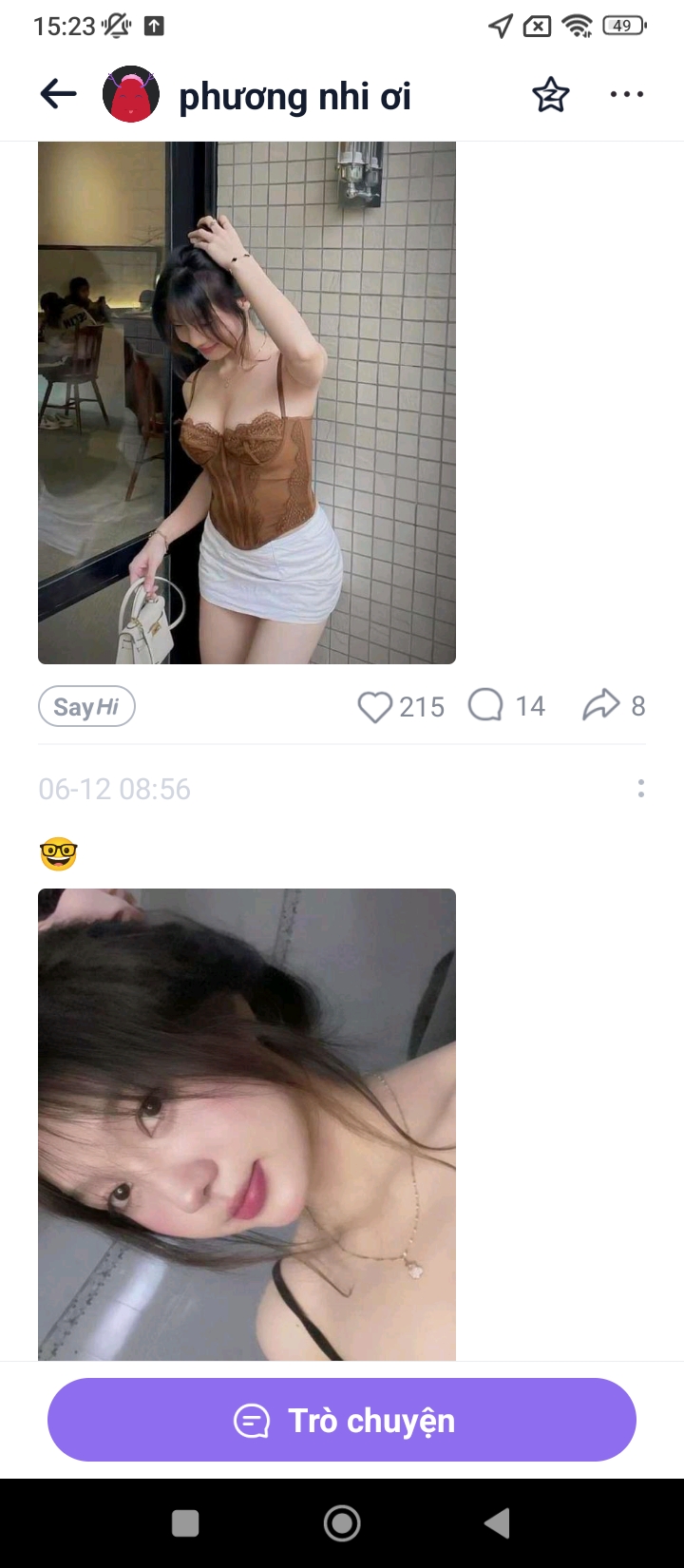
Task: Go back using the top arrow
Action: (58, 94)
